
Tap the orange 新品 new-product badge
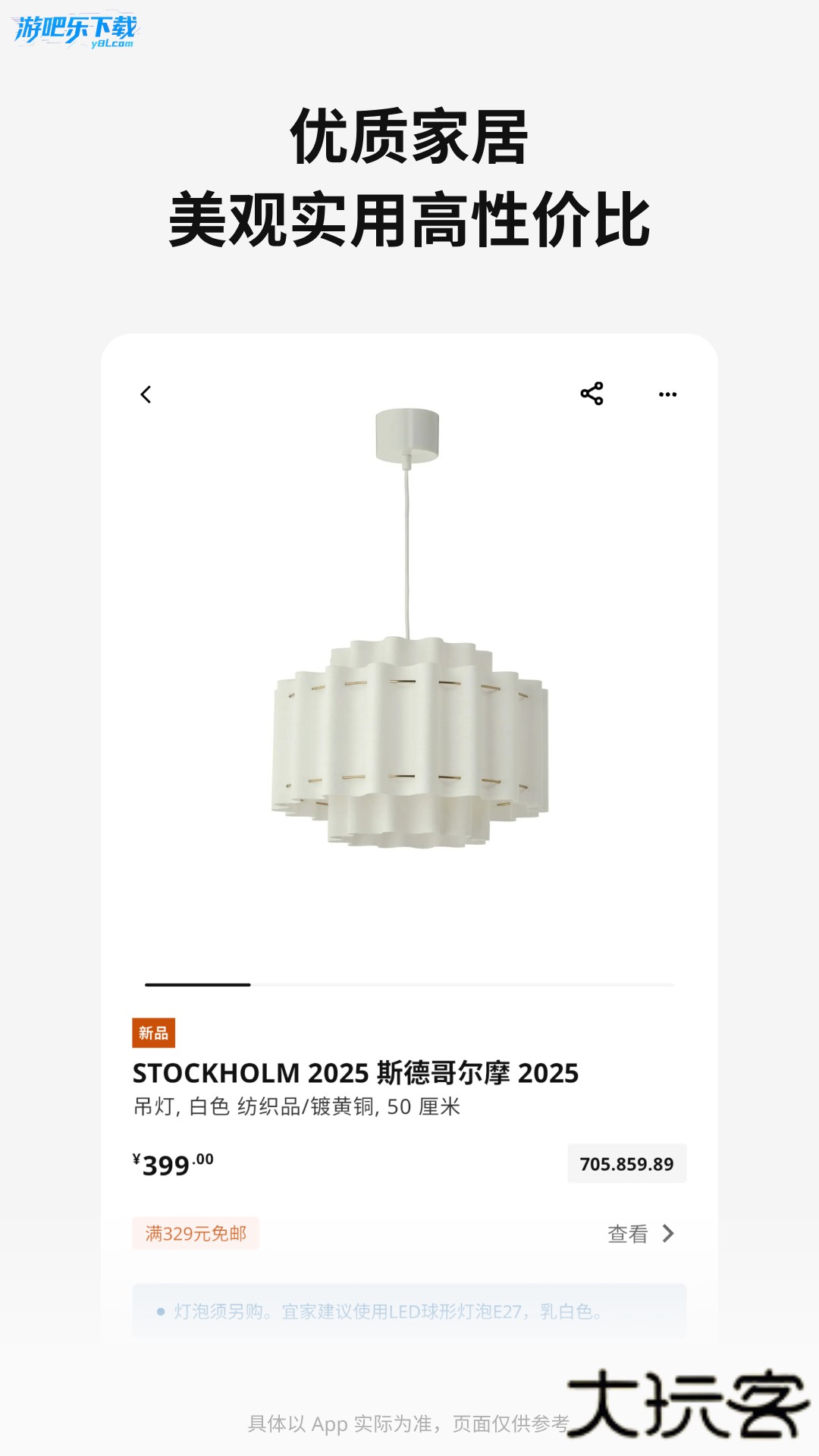point(155,1031)
